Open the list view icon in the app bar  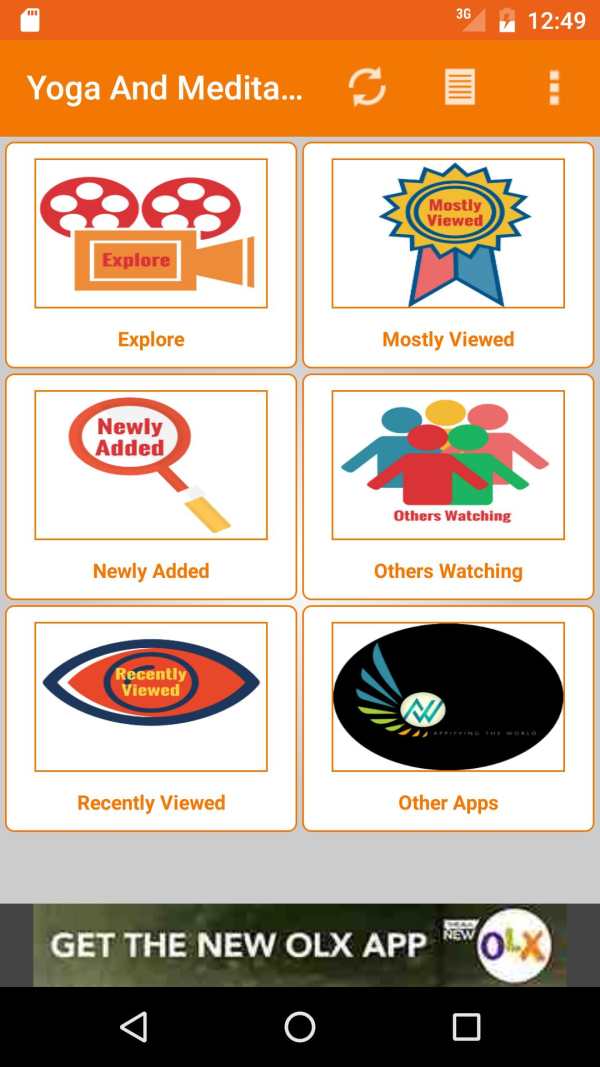460,87
